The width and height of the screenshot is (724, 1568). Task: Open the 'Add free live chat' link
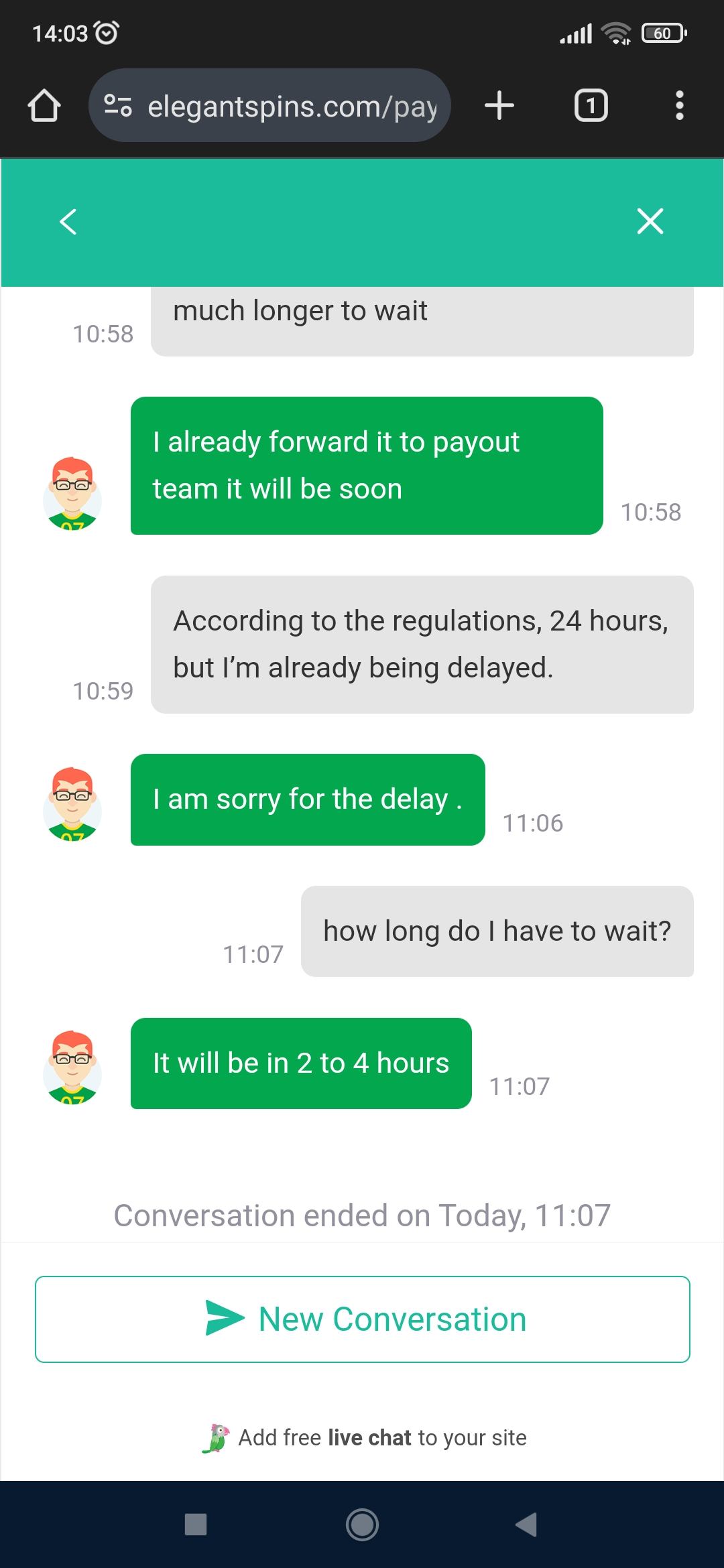click(365, 1437)
